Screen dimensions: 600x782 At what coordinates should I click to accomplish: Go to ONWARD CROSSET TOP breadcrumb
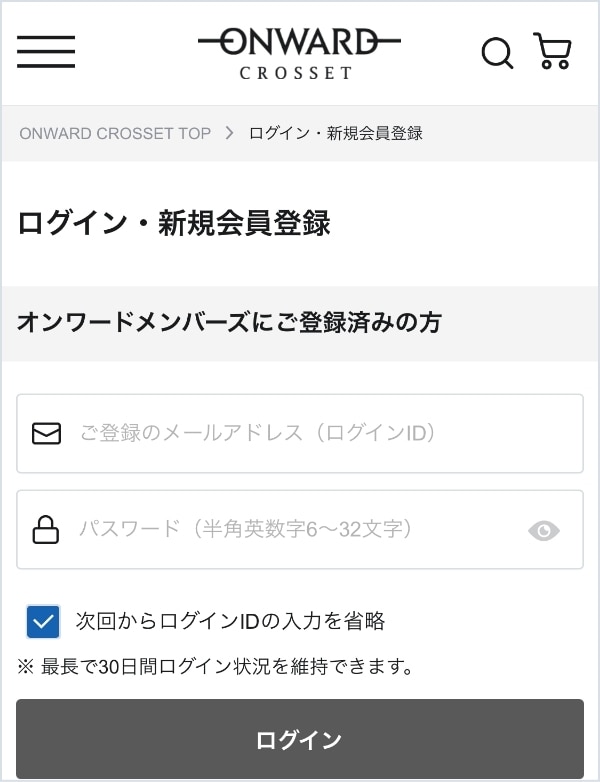pyautogui.click(x=115, y=133)
